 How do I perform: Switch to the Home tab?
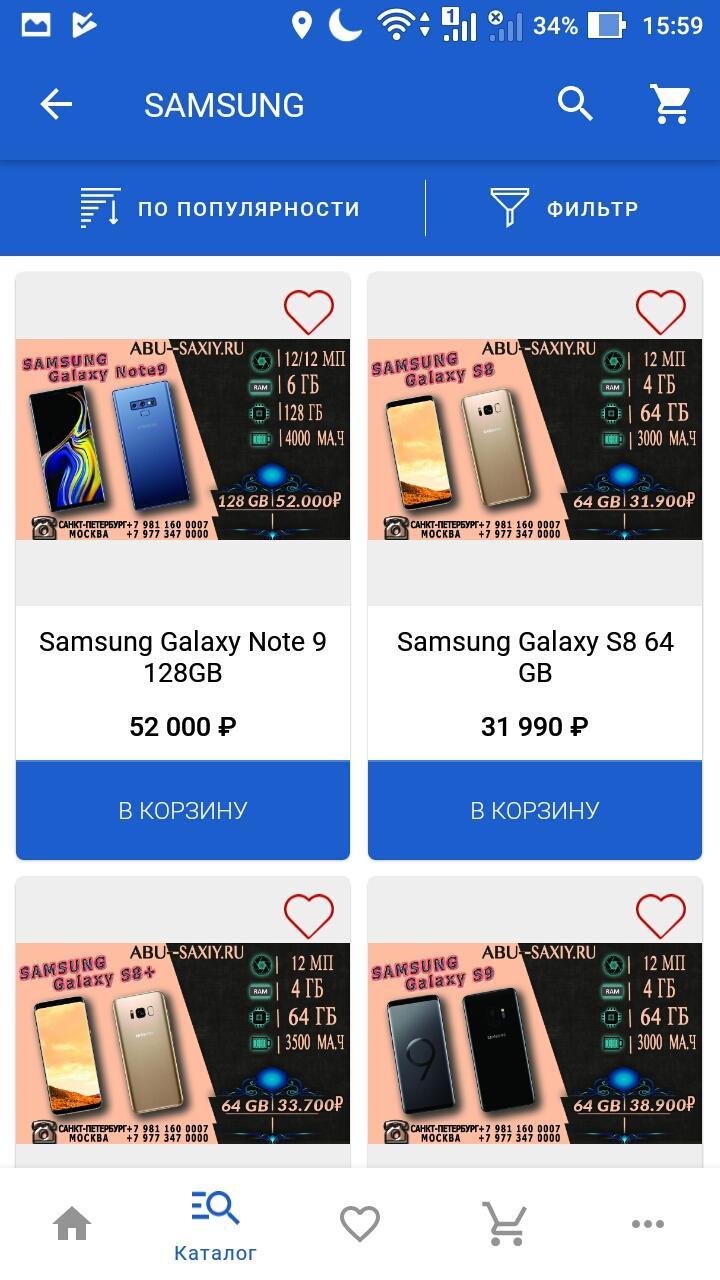[72, 1223]
